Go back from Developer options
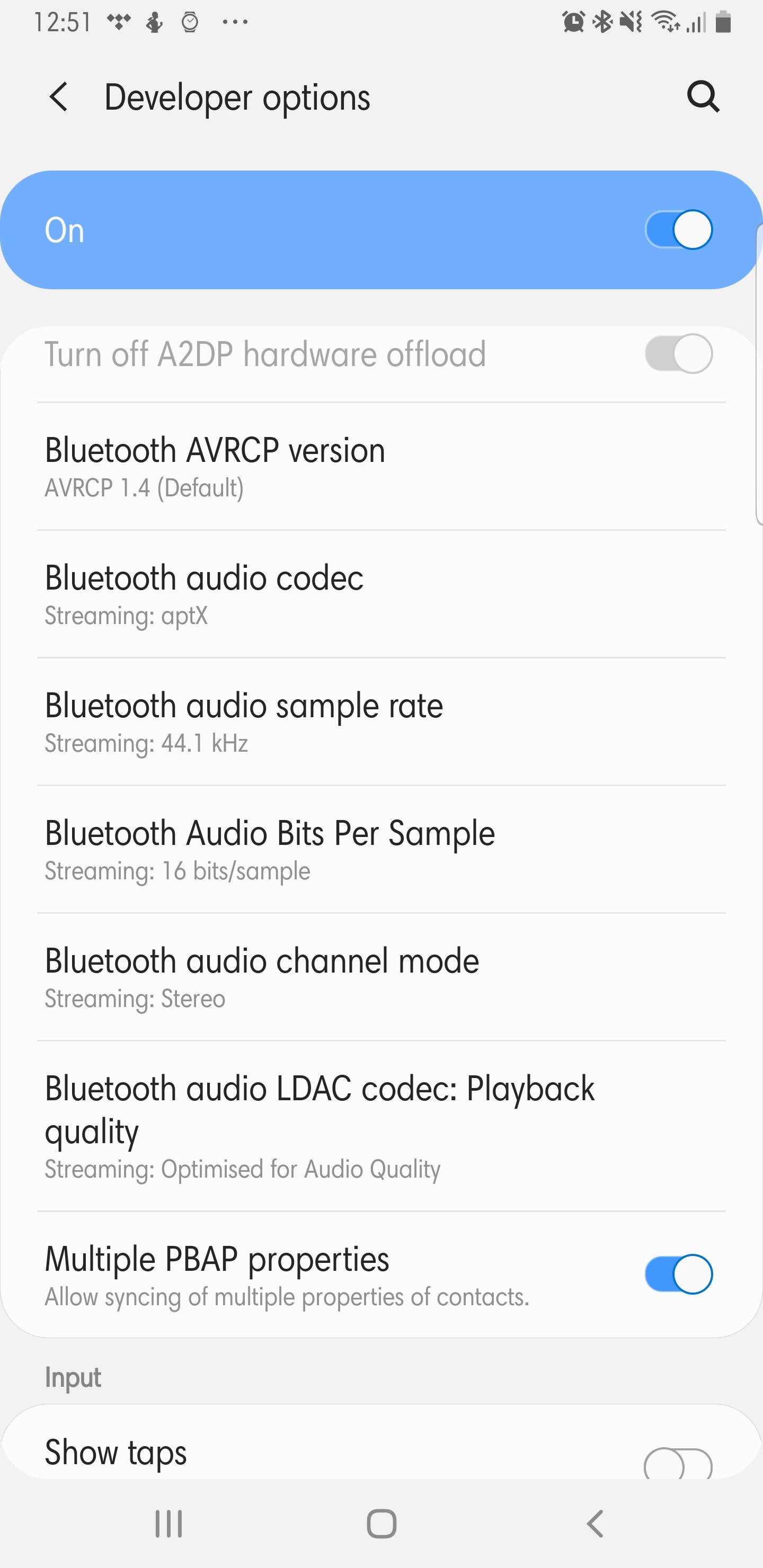 point(59,97)
